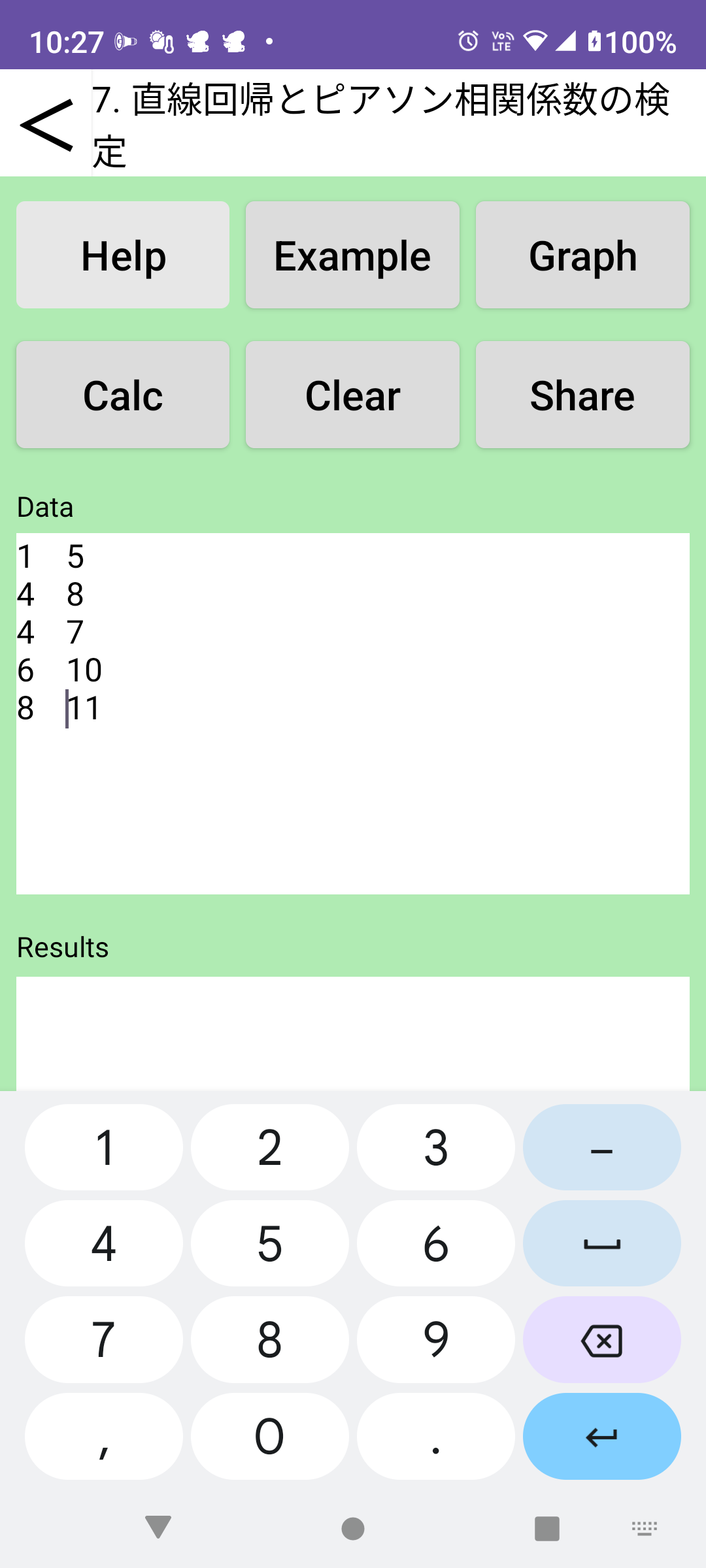The image size is (706, 1568).
Task: Clear the entered data
Action: tap(352, 395)
